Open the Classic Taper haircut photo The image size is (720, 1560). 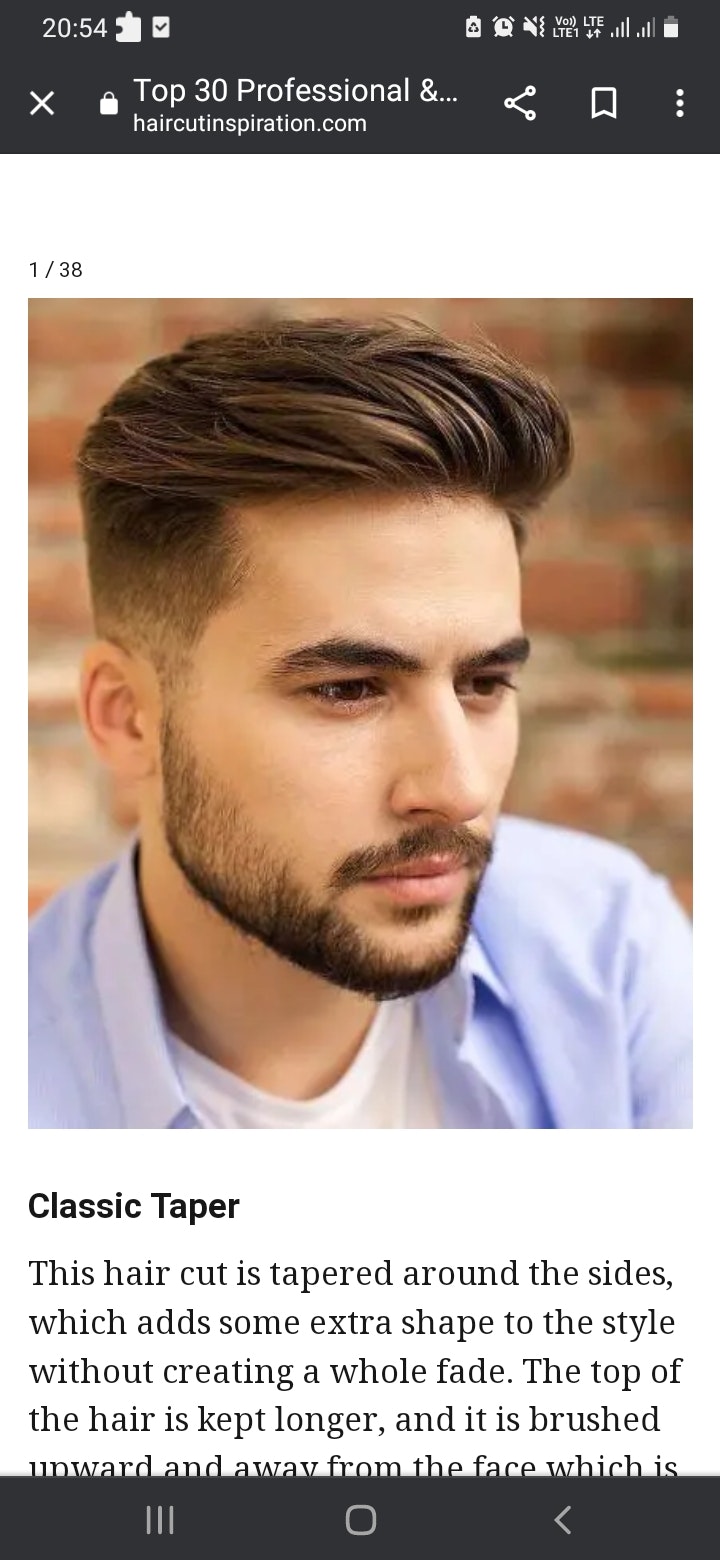pos(360,713)
